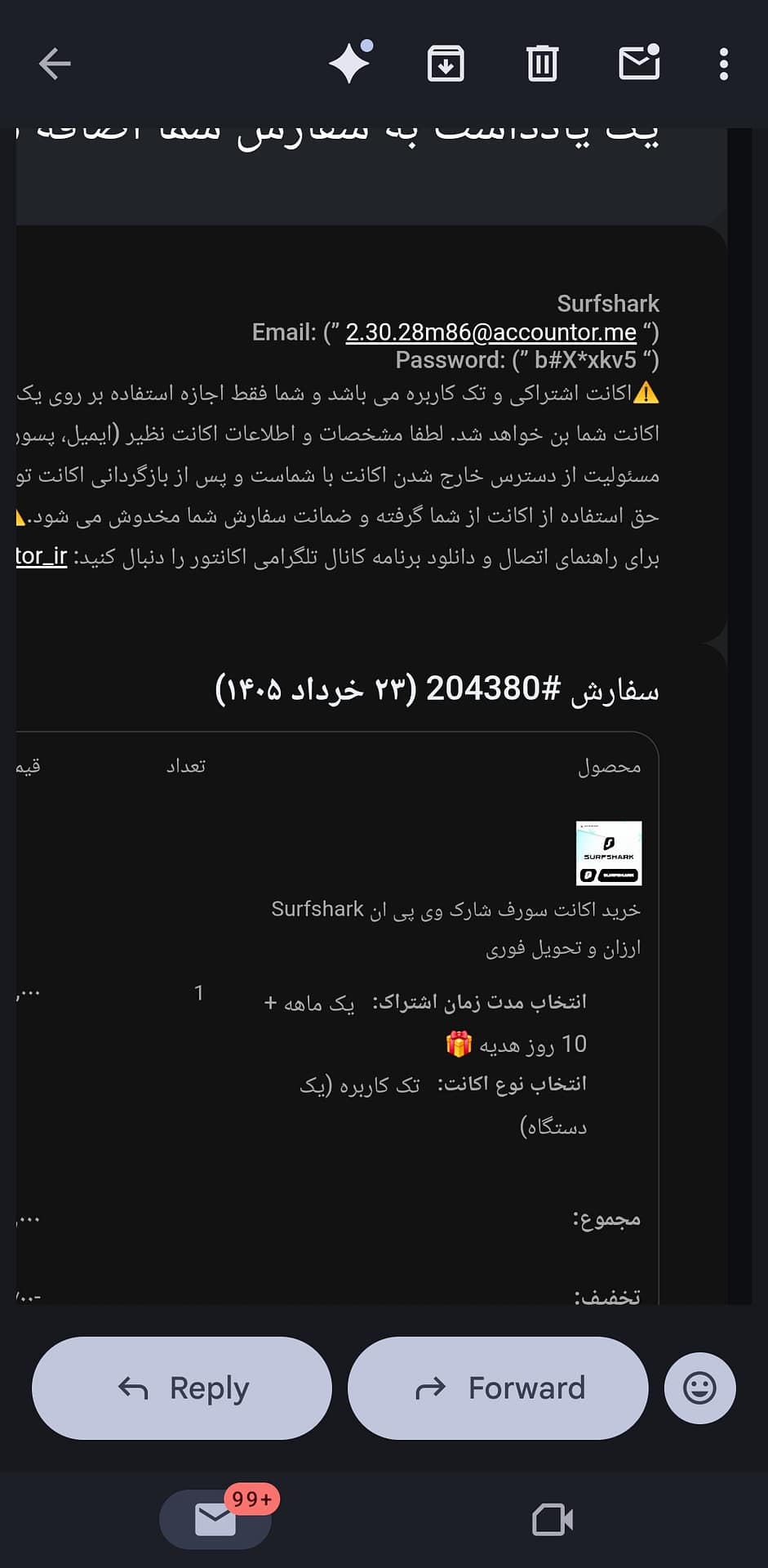Open the accountor.me email address link
This screenshot has width=768, height=1568.
[491, 332]
